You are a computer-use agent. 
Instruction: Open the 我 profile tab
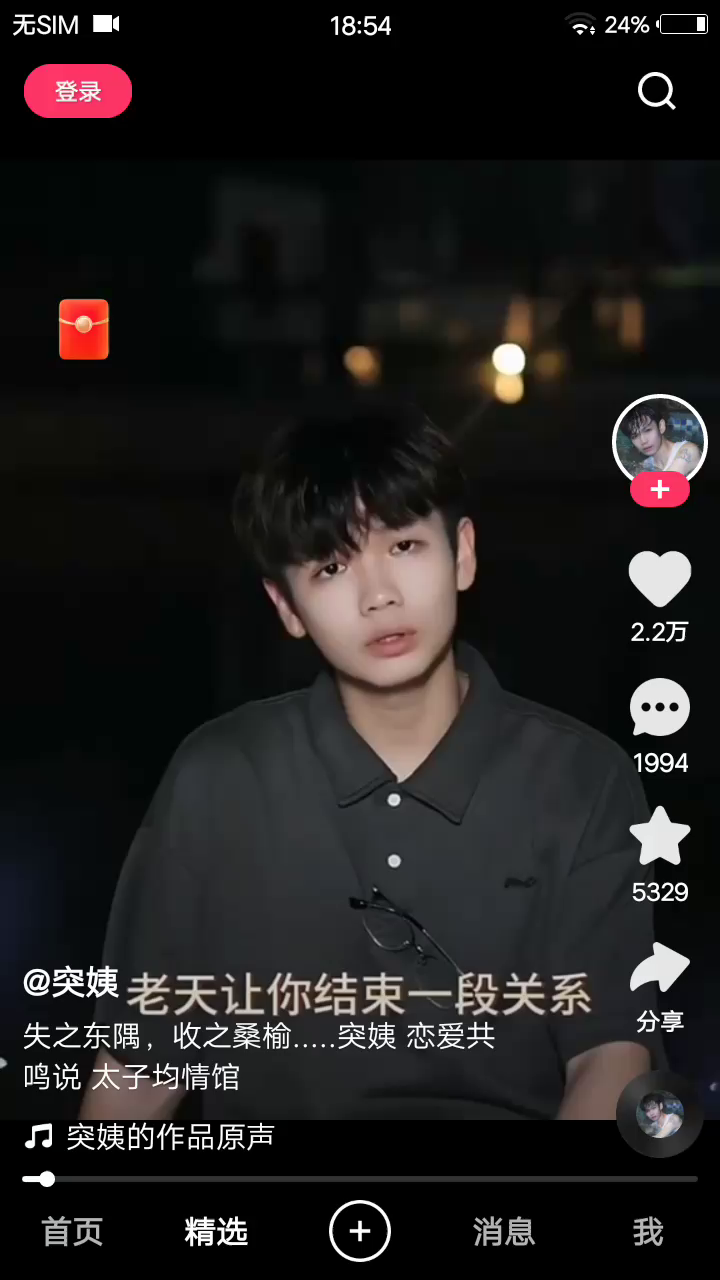648,1232
